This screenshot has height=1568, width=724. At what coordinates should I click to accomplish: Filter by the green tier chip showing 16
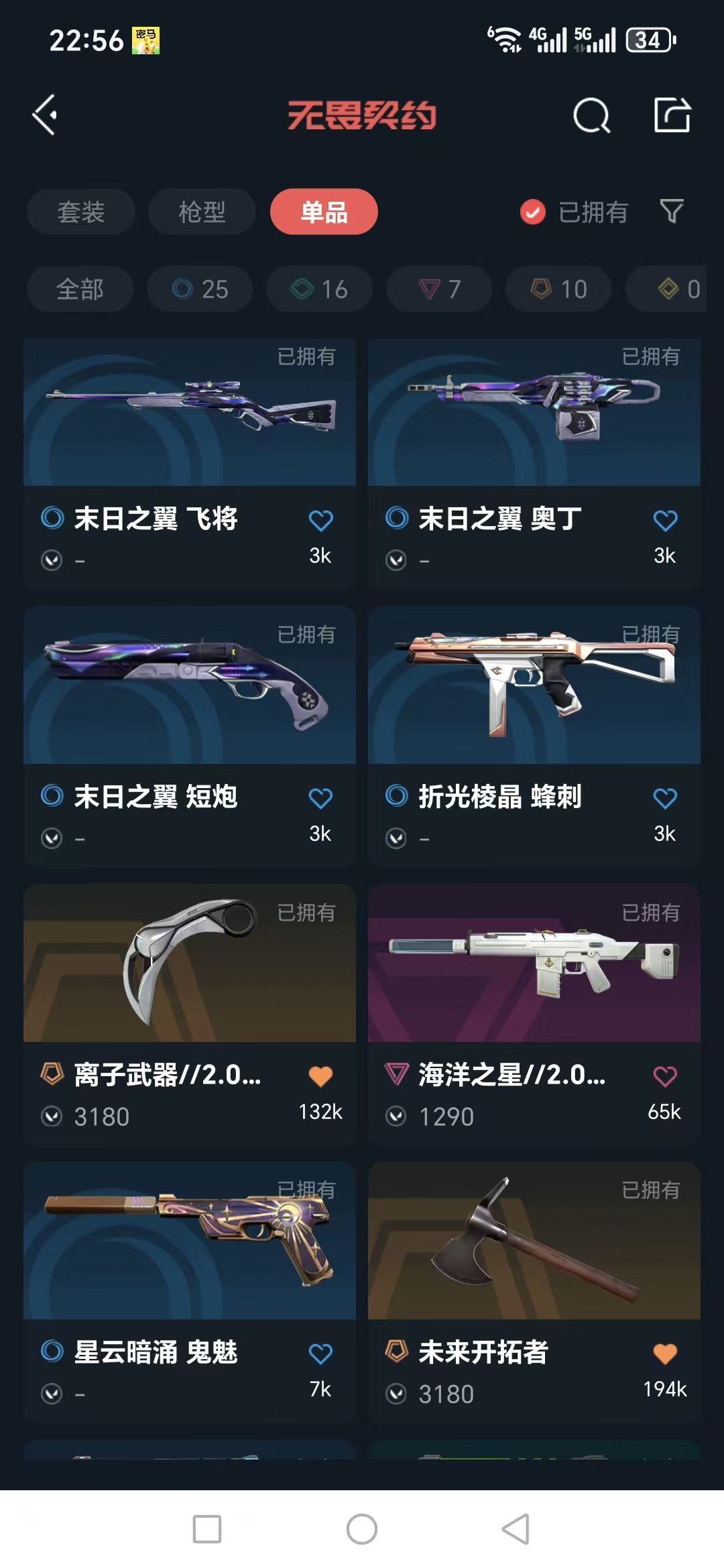point(319,289)
